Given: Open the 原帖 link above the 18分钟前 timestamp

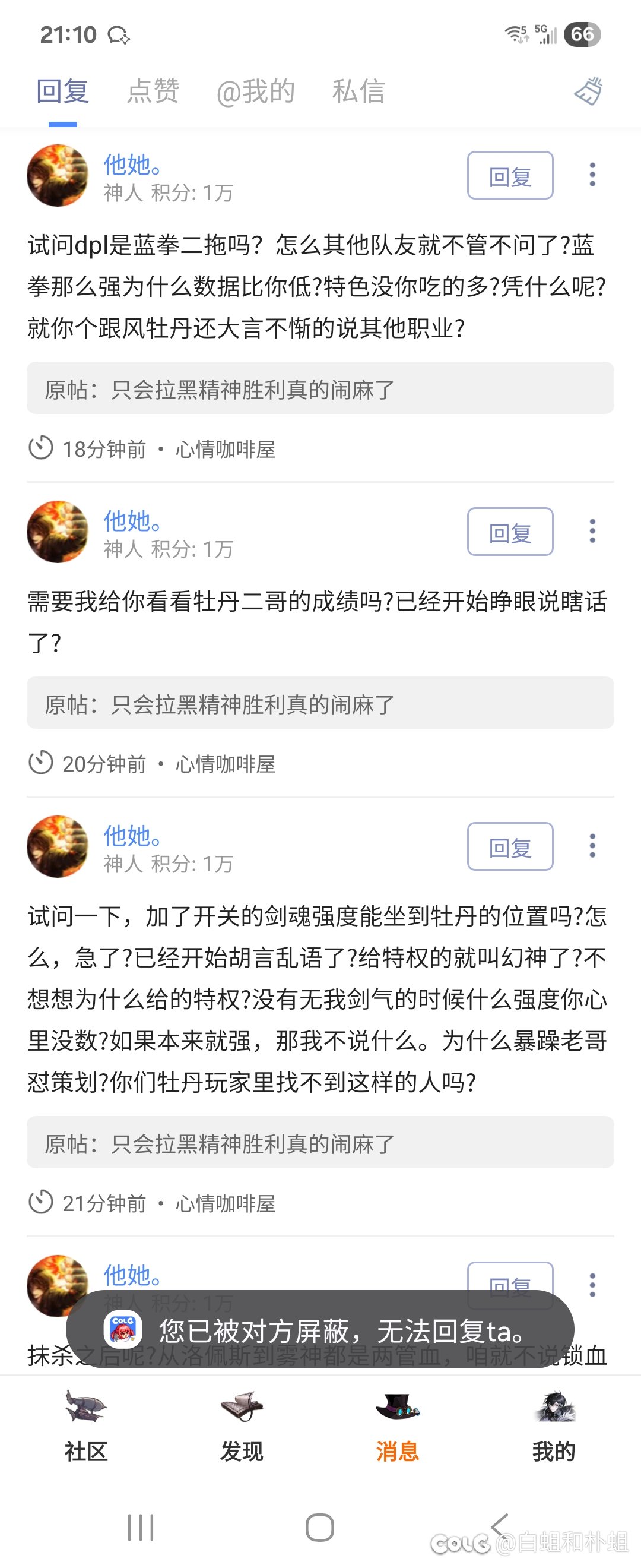Looking at the screenshot, I should coord(320,389).
